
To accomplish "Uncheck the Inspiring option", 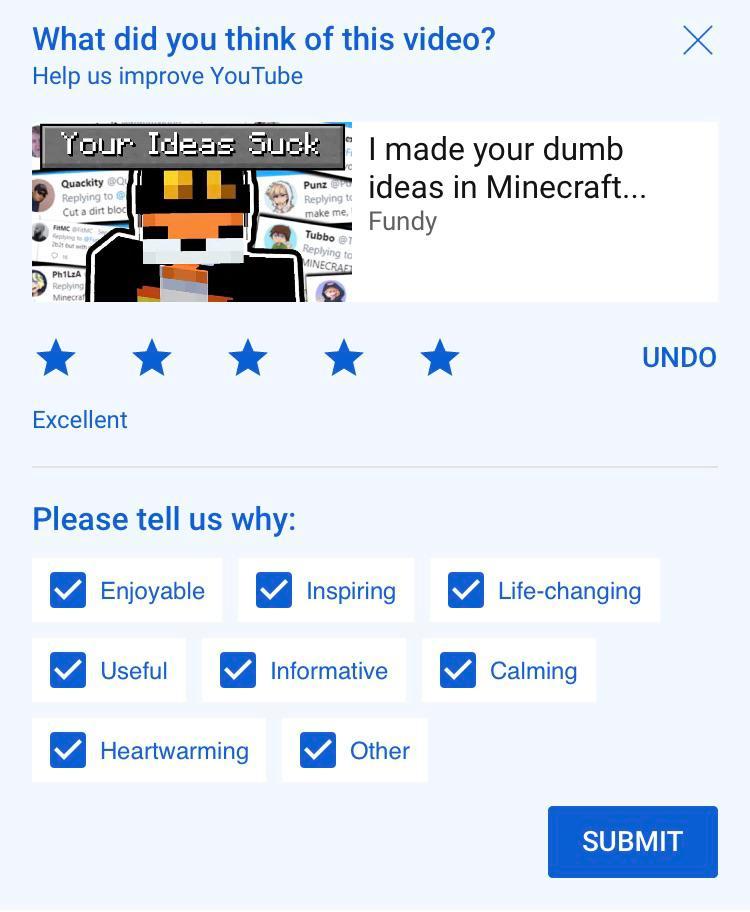I will pyautogui.click(x=274, y=591).
